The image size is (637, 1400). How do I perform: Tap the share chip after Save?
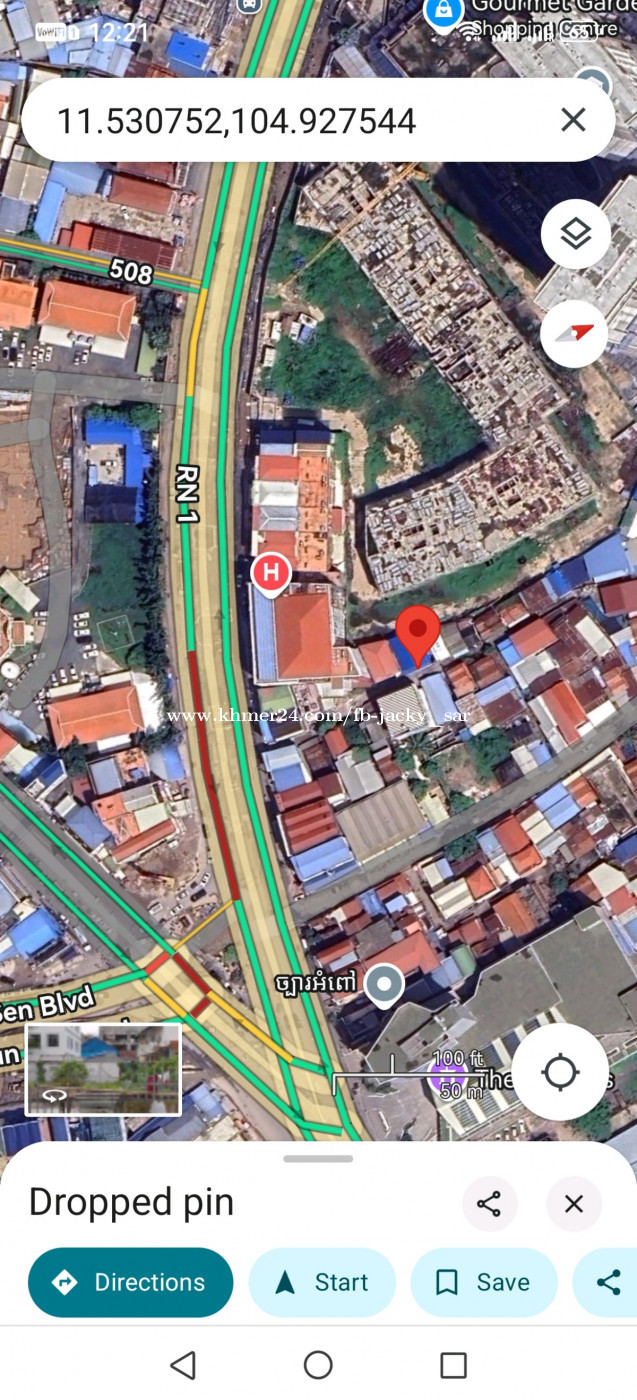(606, 1282)
